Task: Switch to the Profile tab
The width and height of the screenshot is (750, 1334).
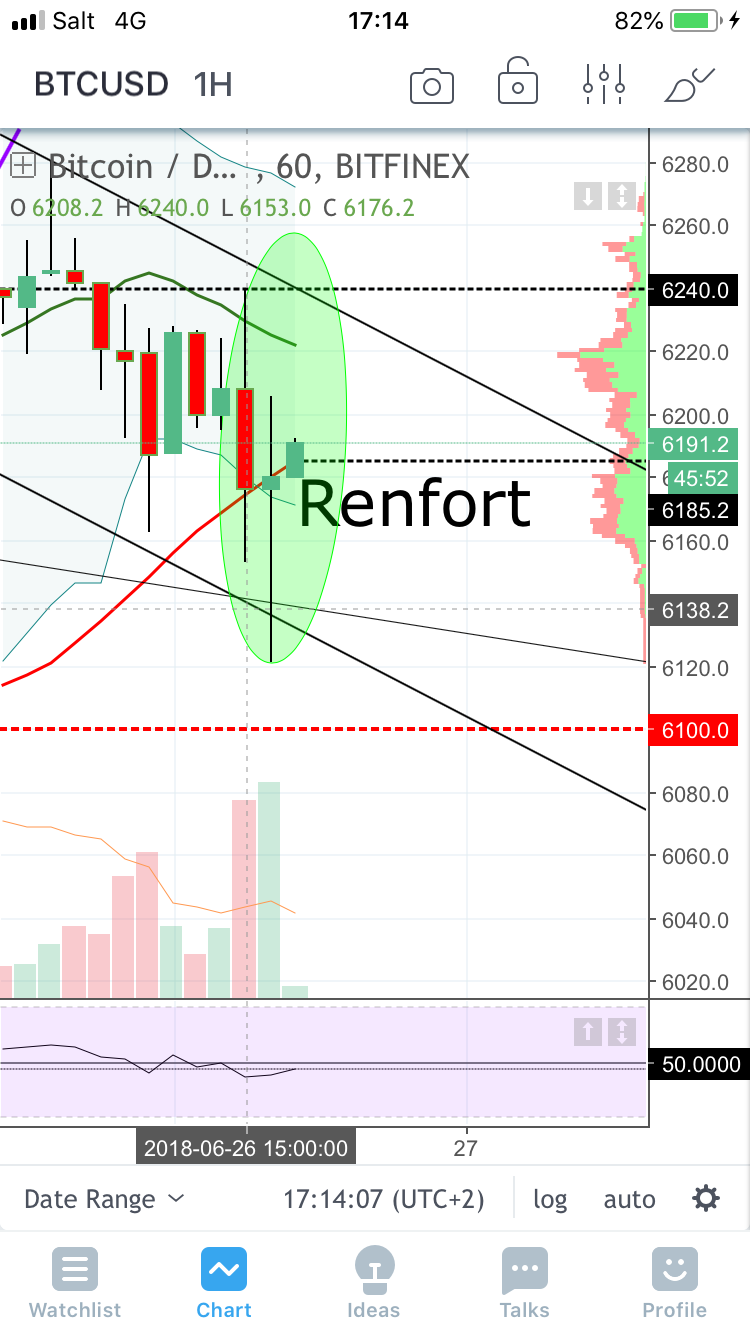Action: pyautogui.click(x=674, y=1284)
